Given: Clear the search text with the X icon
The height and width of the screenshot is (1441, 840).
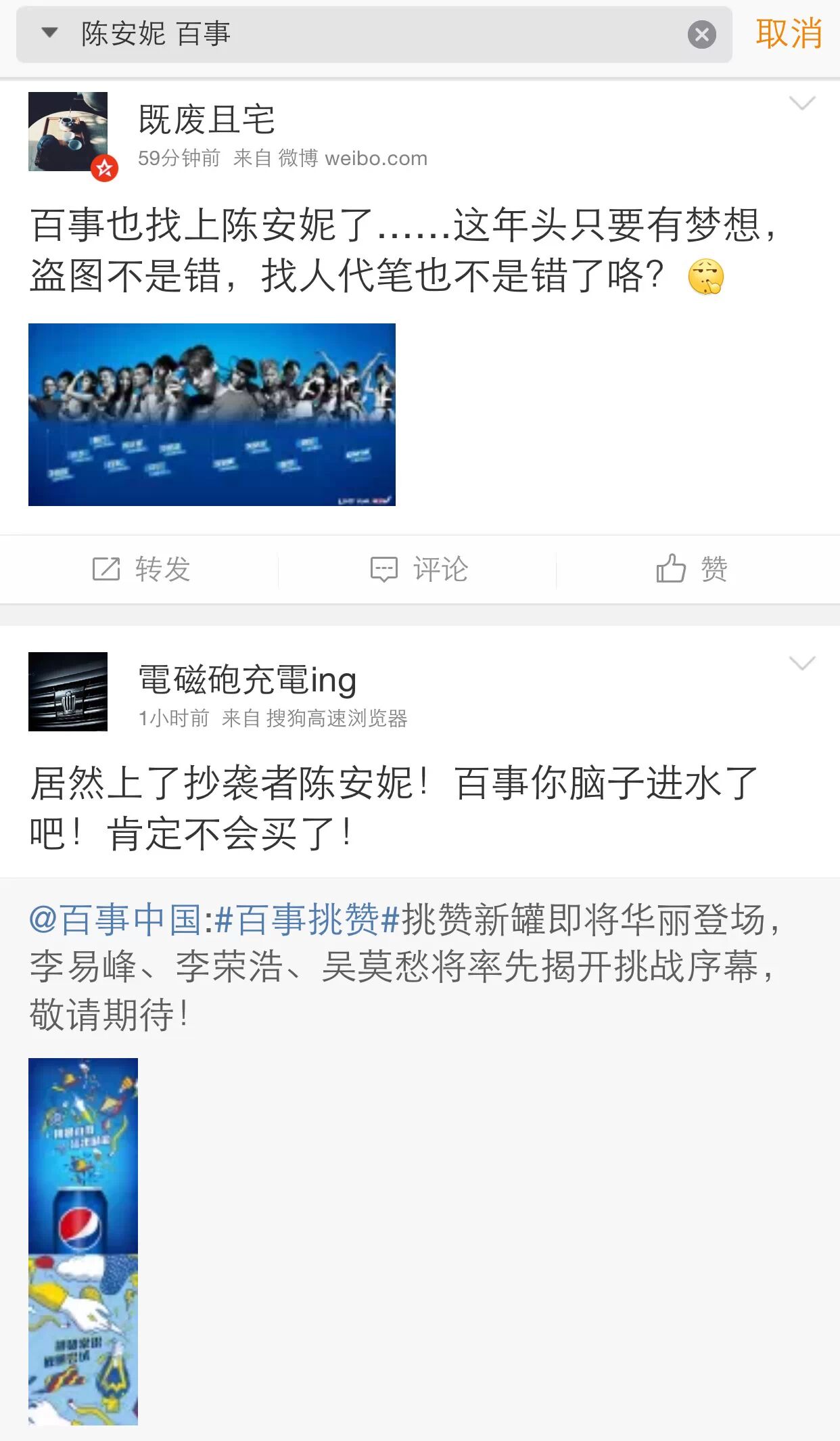Looking at the screenshot, I should point(701,35).
